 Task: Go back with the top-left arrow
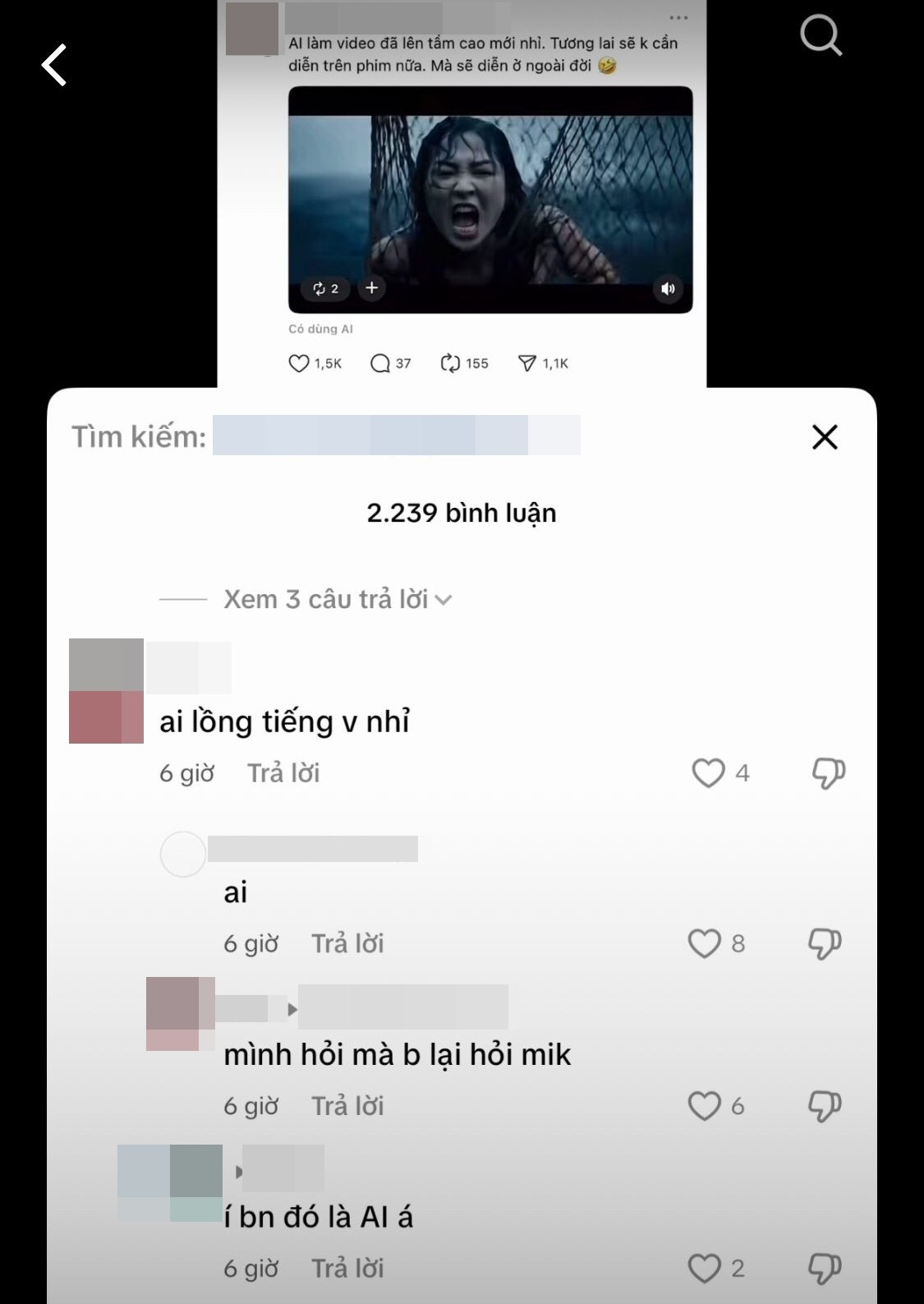coord(54,65)
